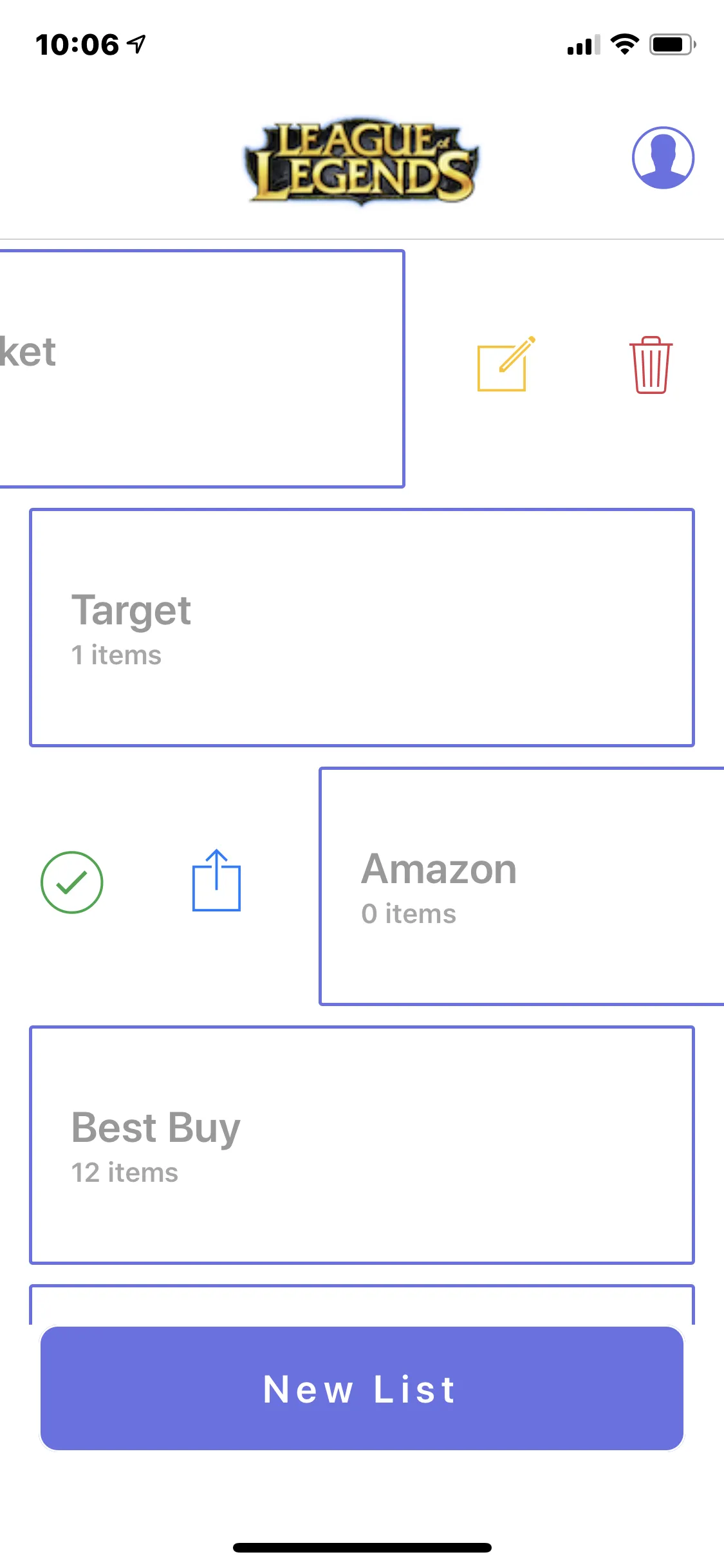Tap the League of Legends logo
The width and height of the screenshot is (724, 1568).
[362, 160]
